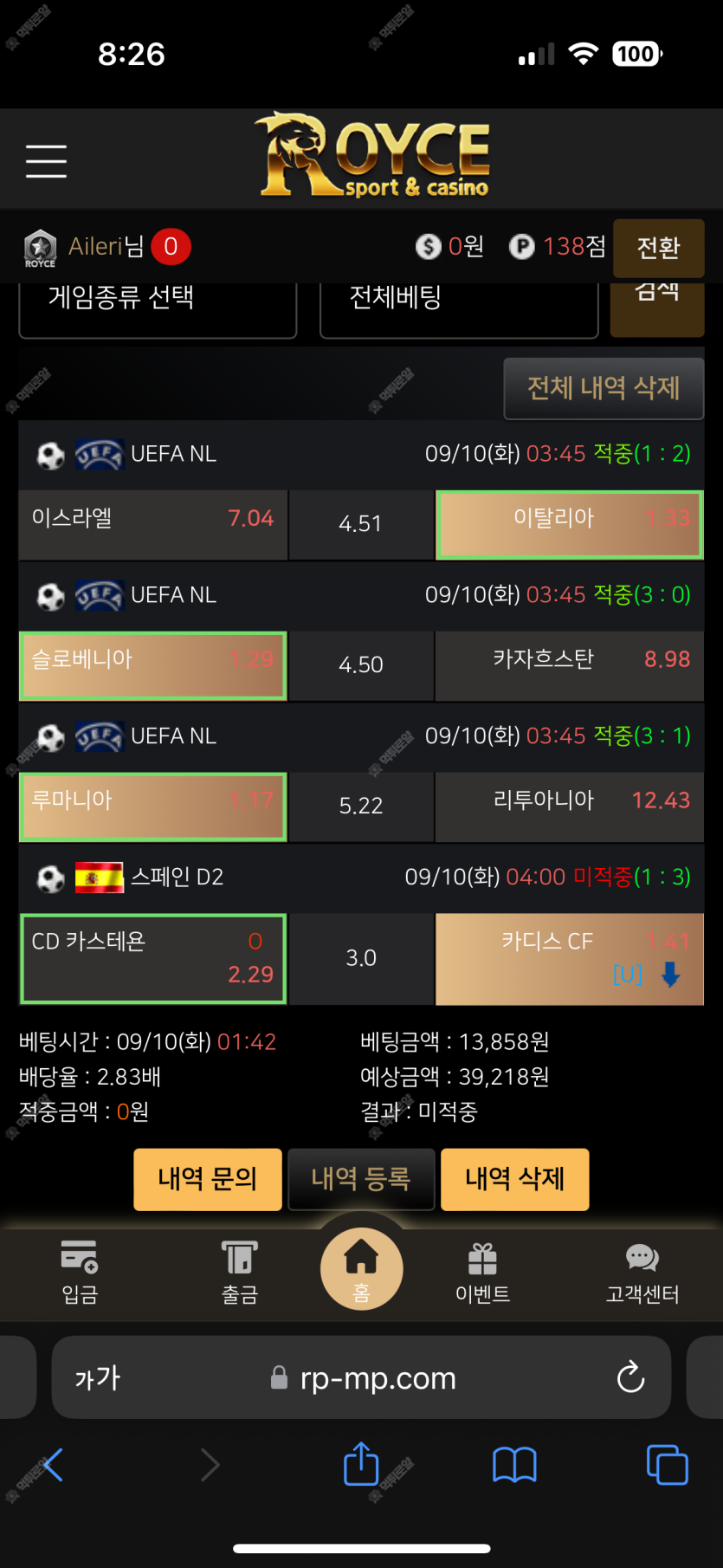723x1568 pixels.
Task: Go back in Safari browser
Action: (x=54, y=1465)
